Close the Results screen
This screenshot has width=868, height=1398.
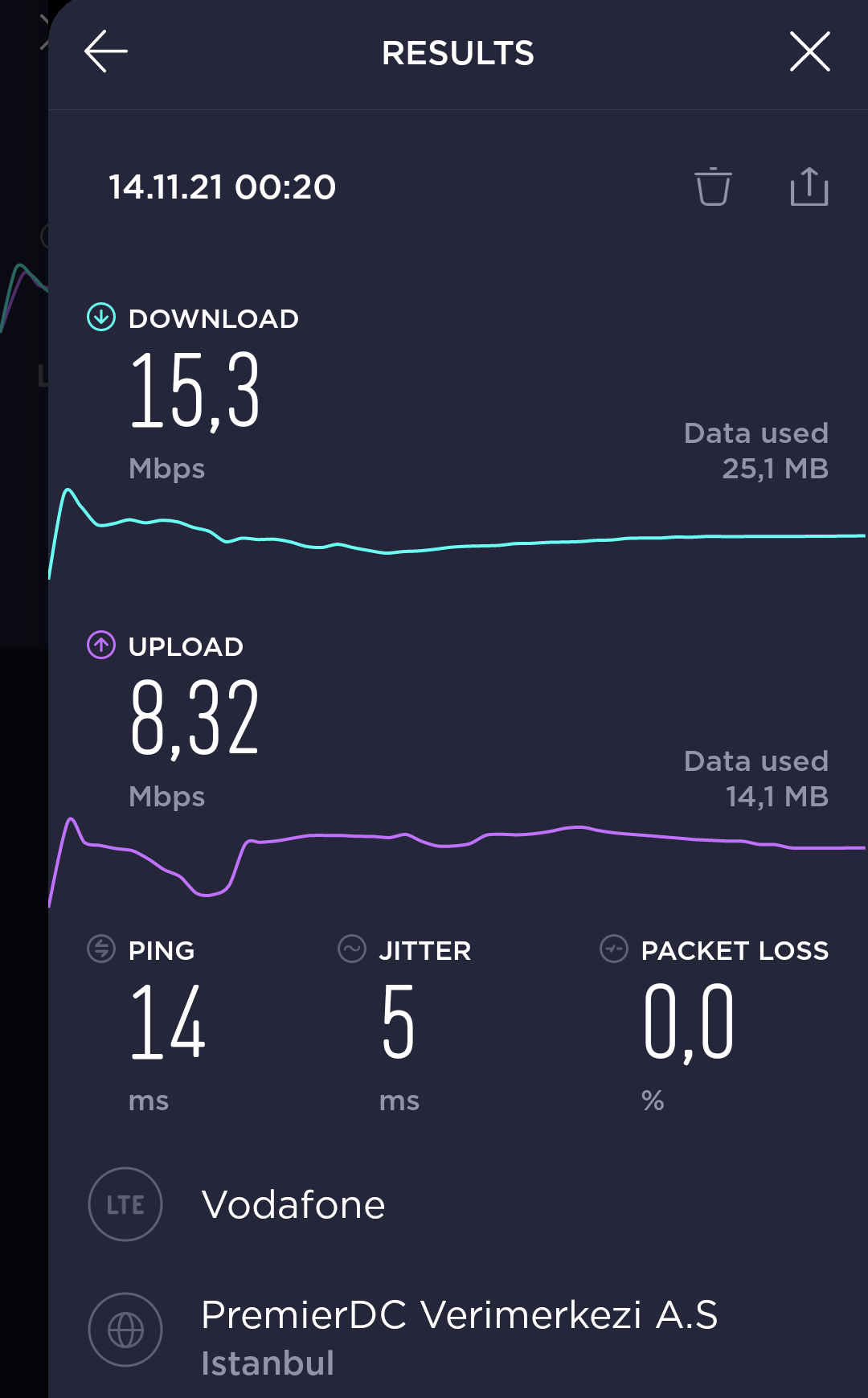(x=809, y=52)
